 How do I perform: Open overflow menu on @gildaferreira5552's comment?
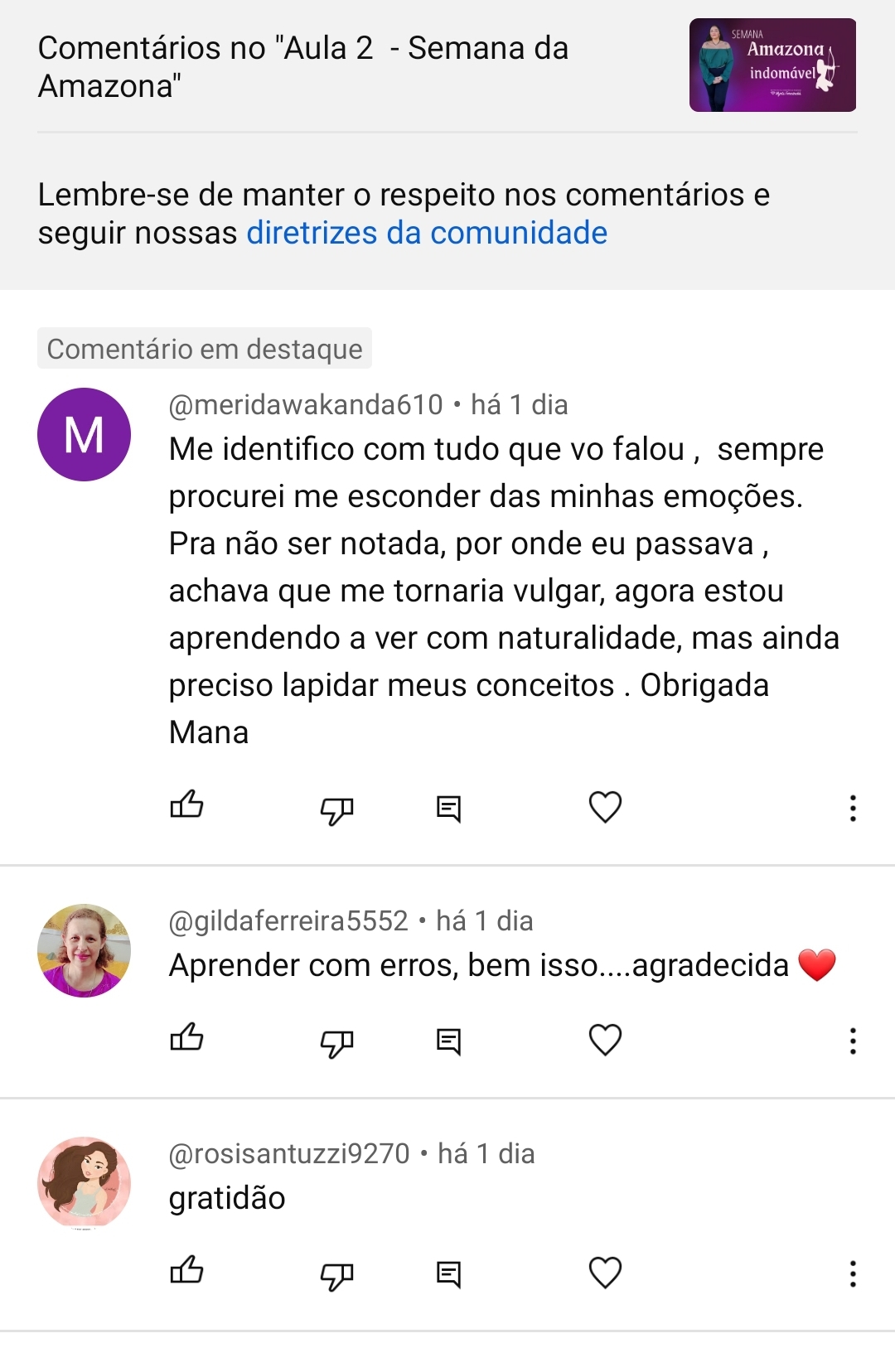(x=852, y=1041)
